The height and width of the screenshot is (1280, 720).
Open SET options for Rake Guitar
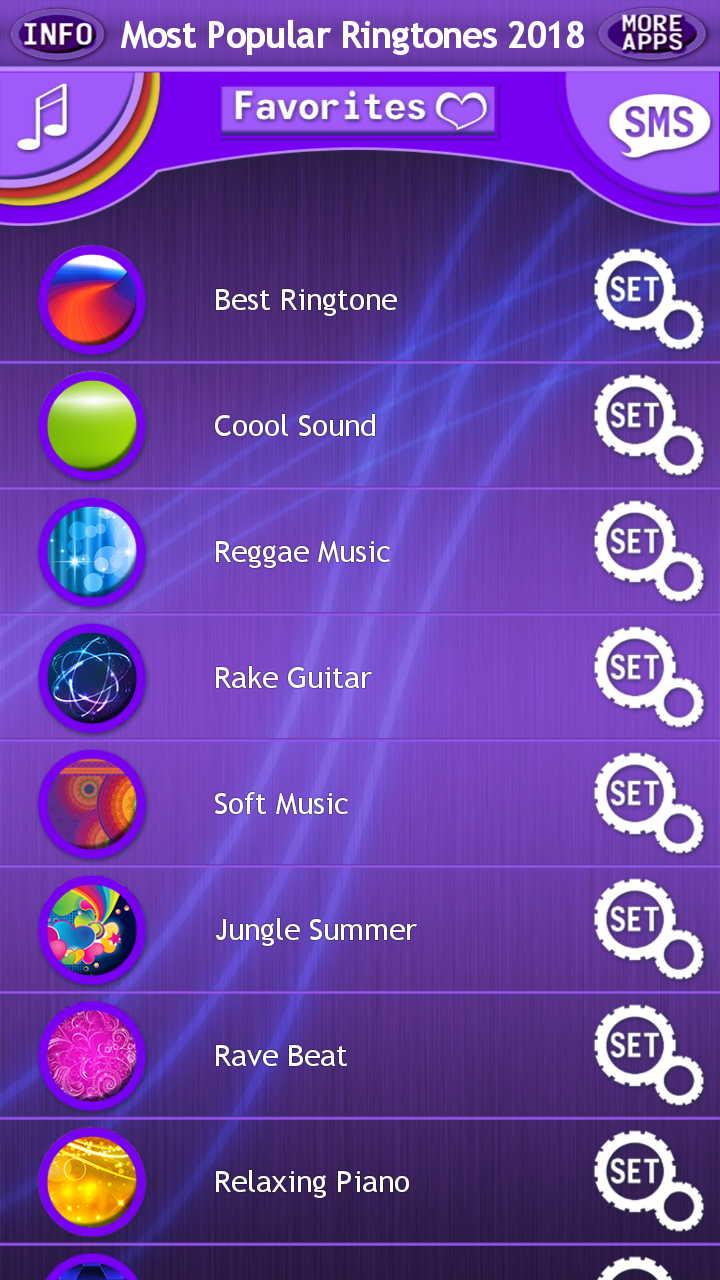coord(643,676)
